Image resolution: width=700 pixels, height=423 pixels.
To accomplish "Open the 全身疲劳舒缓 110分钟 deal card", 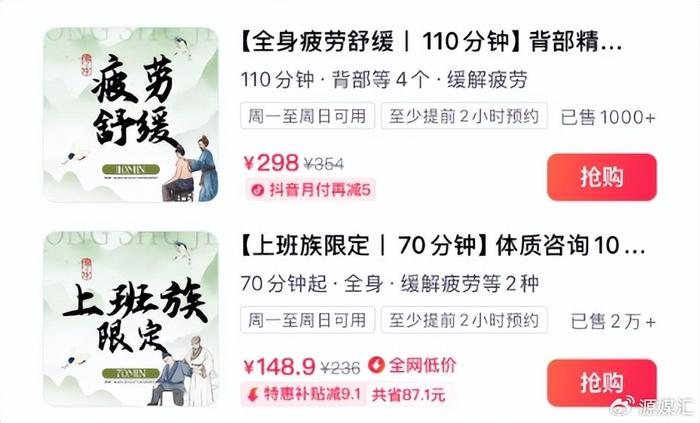I will click(432, 44).
